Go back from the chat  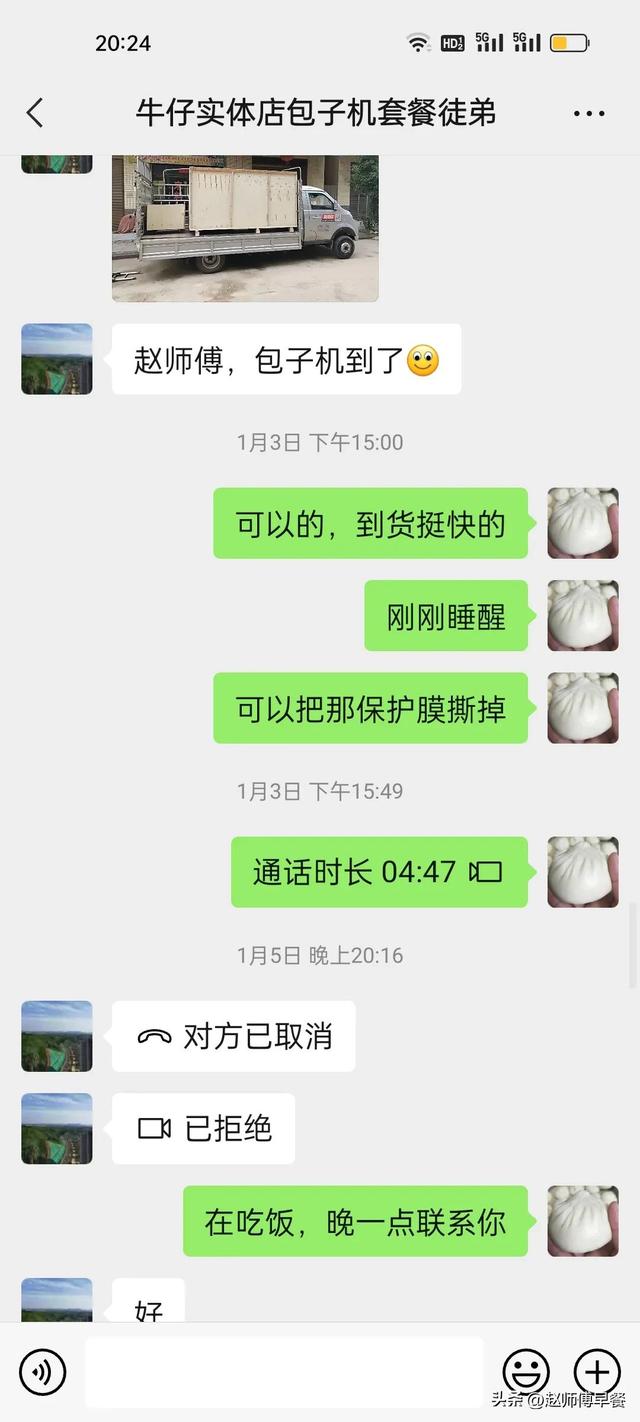[35, 113]
